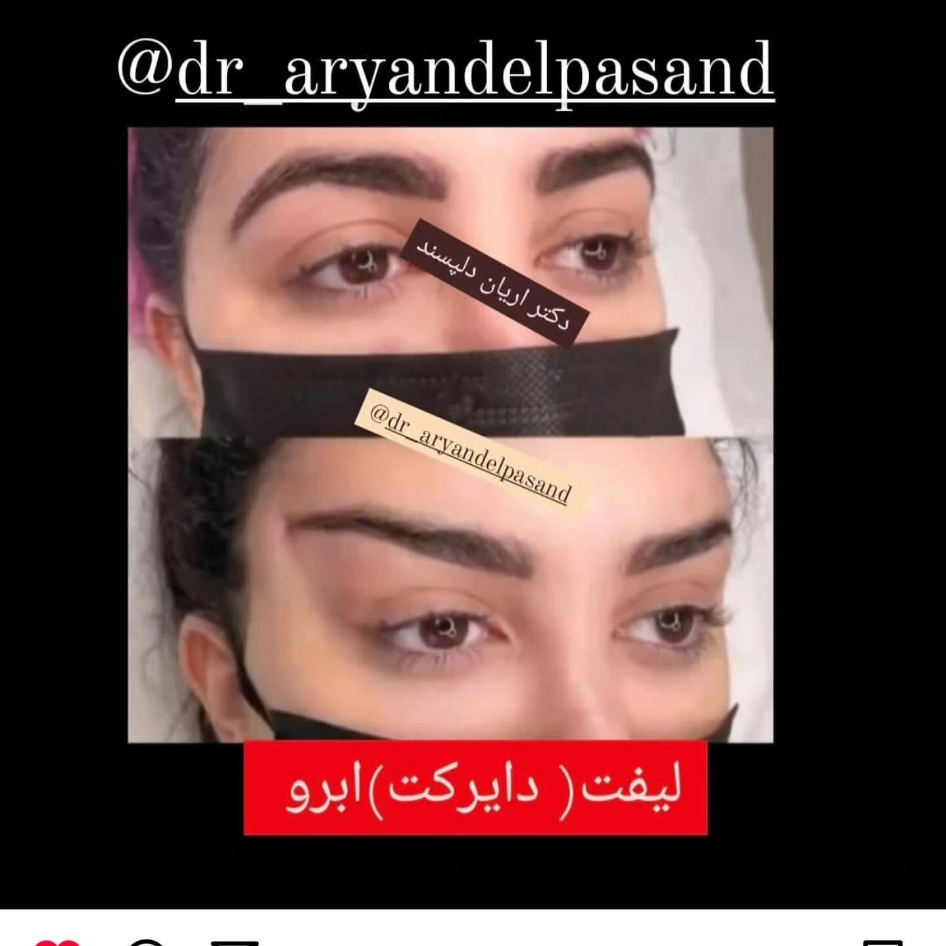This screenshot has height=946, width=946.
Task: Open the comments on this post
Action: (x=147, y=941)
